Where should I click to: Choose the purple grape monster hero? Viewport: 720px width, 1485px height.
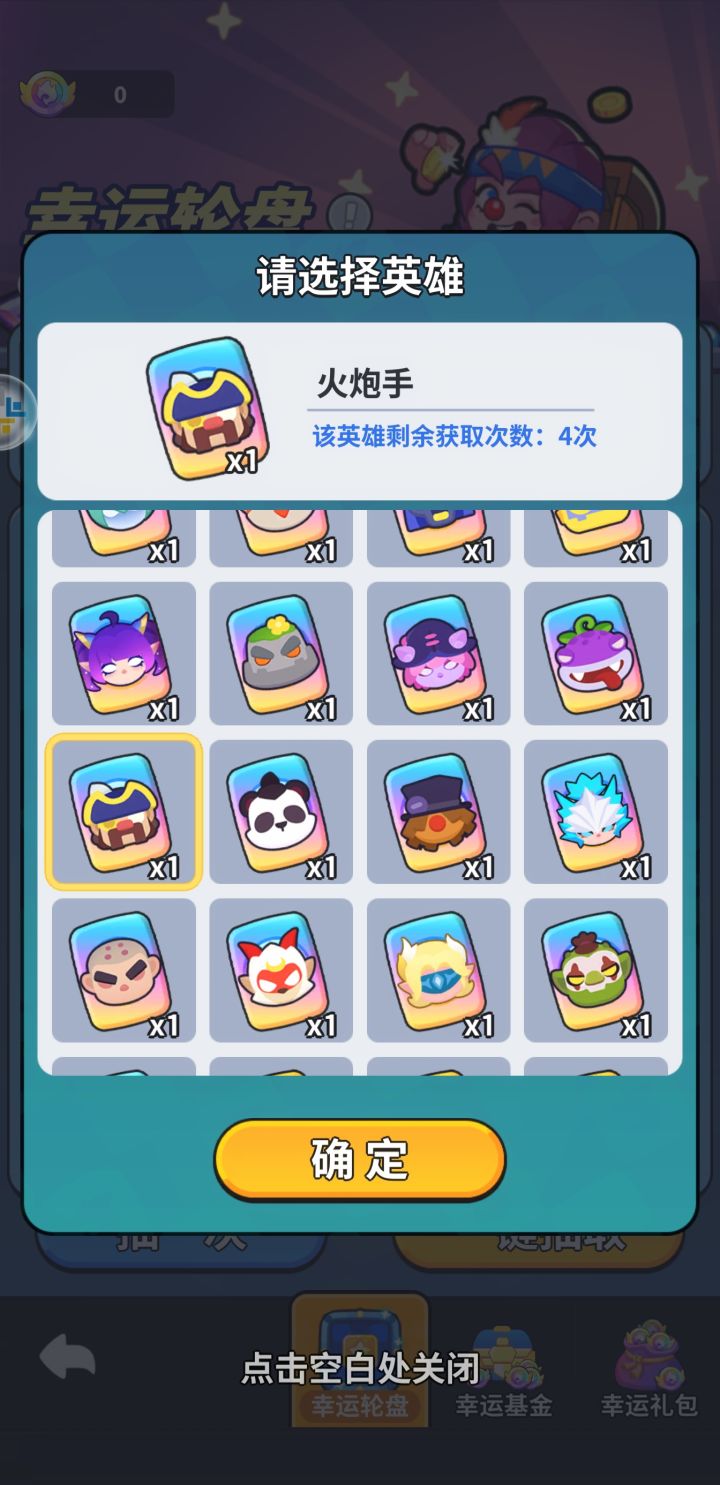point(596,655)
